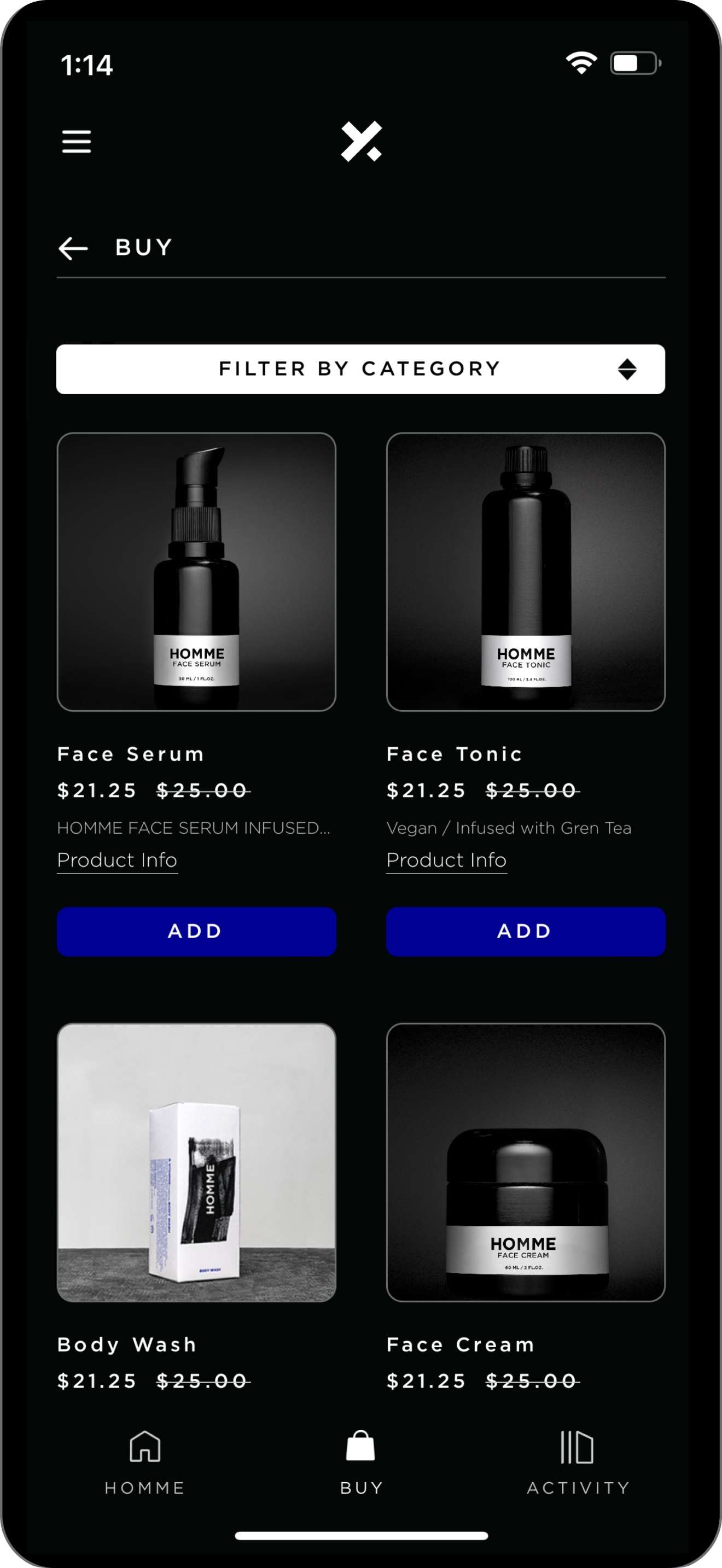Screen dimensions: 722x1568
Task: View Product Info for Face Tonic
Action: [x=446, y=860]
